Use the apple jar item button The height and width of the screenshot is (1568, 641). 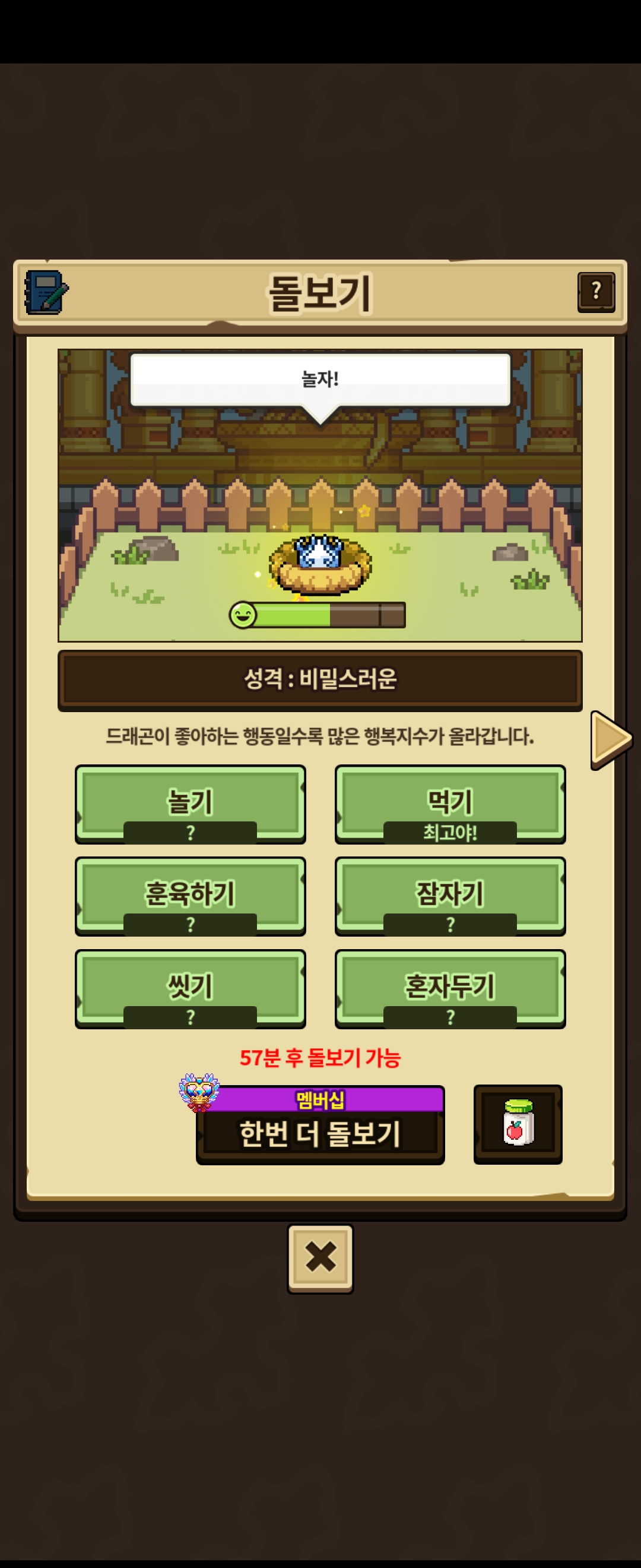(x=518, y=1124)
